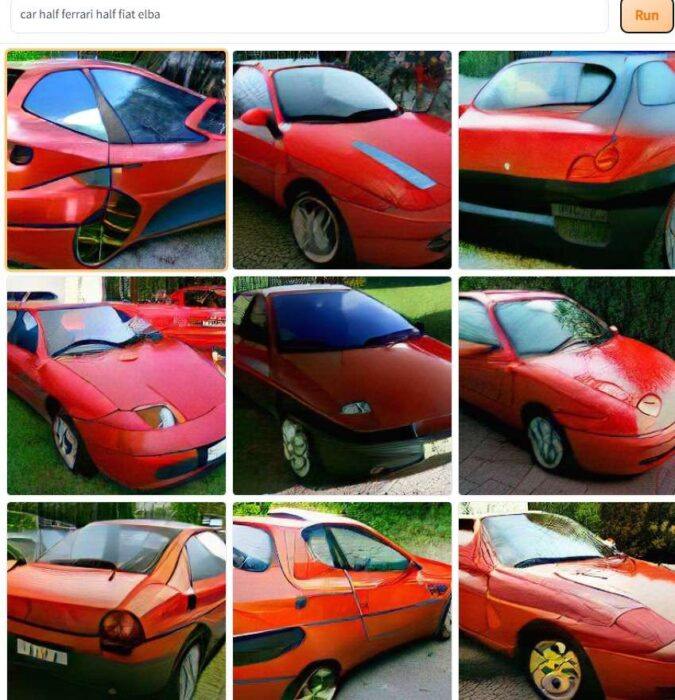Open the highlighted first generated car image
675x700 pixels.
click(116, 160)
